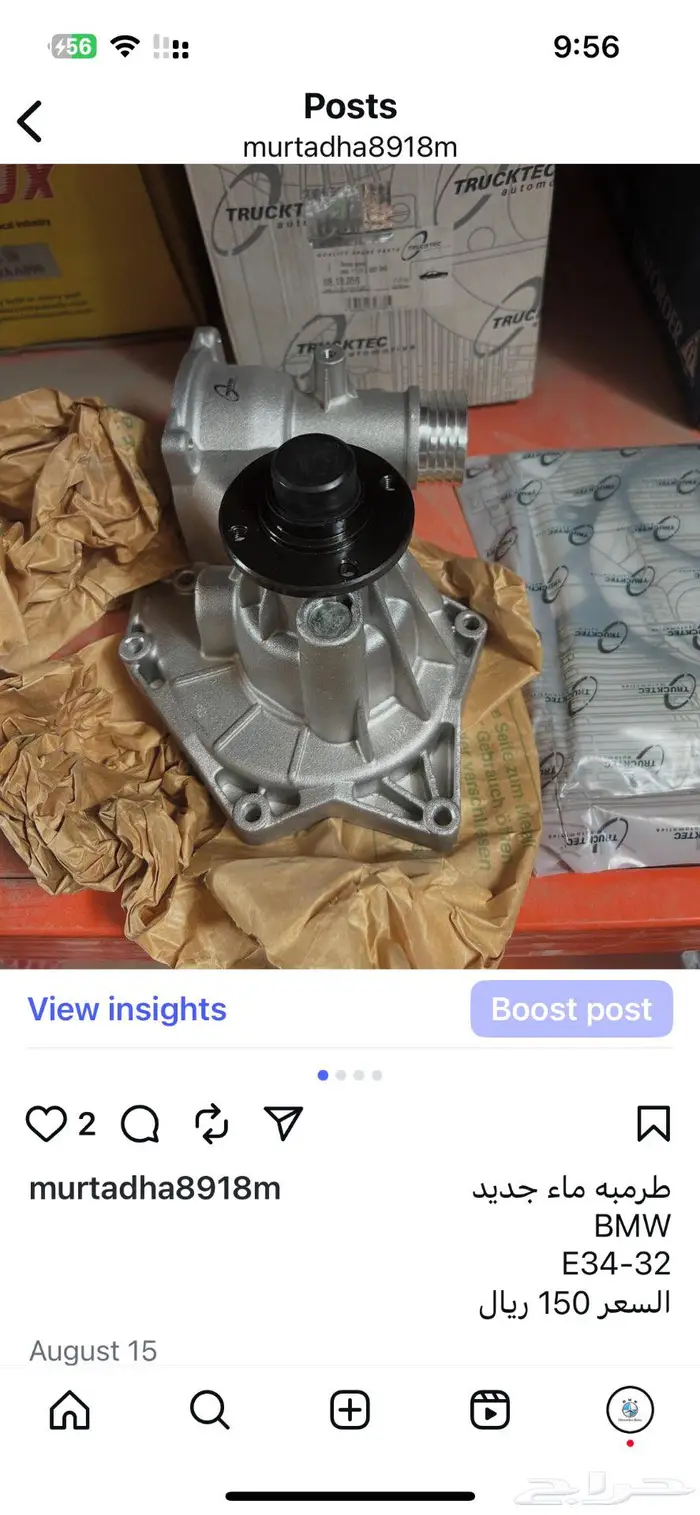The width and height of the screenshot is (700, 1515).
Task: View the water pump photo
Action: pyautogui.click(x=350, y=566)
